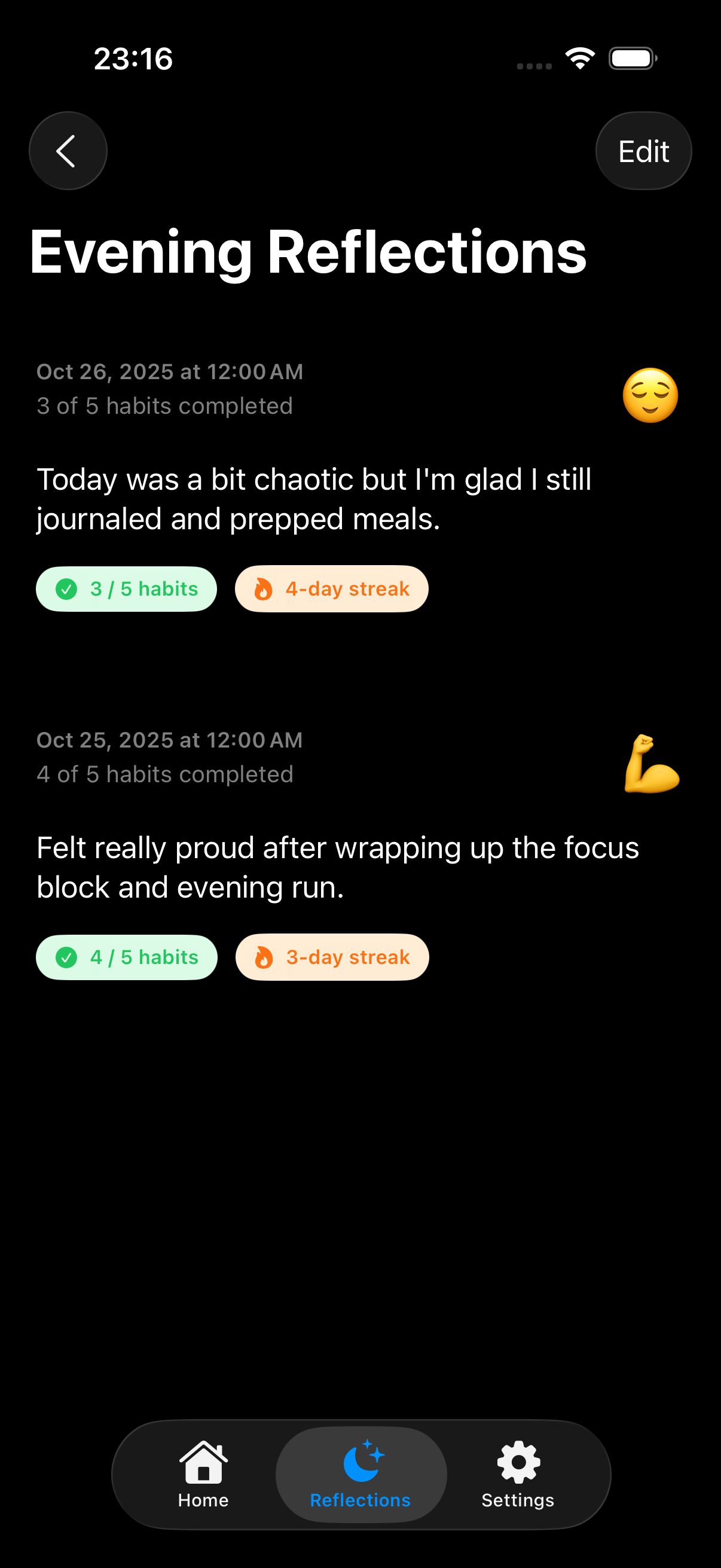This screenshot has height=1568, width=721.
Task: Tap the Edit button
Action: (x=643, y=150)
